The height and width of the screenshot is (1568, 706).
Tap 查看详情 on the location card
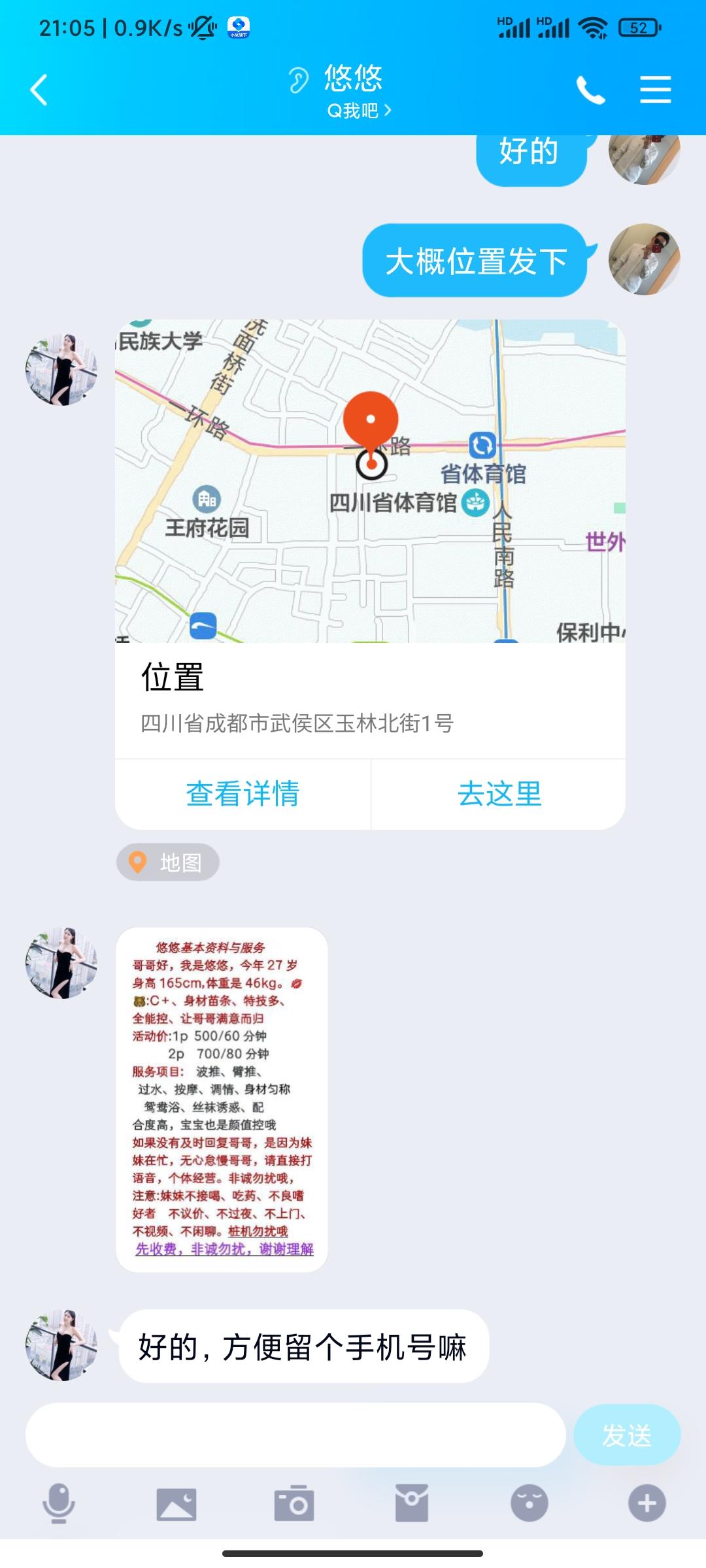click(243, 794)
